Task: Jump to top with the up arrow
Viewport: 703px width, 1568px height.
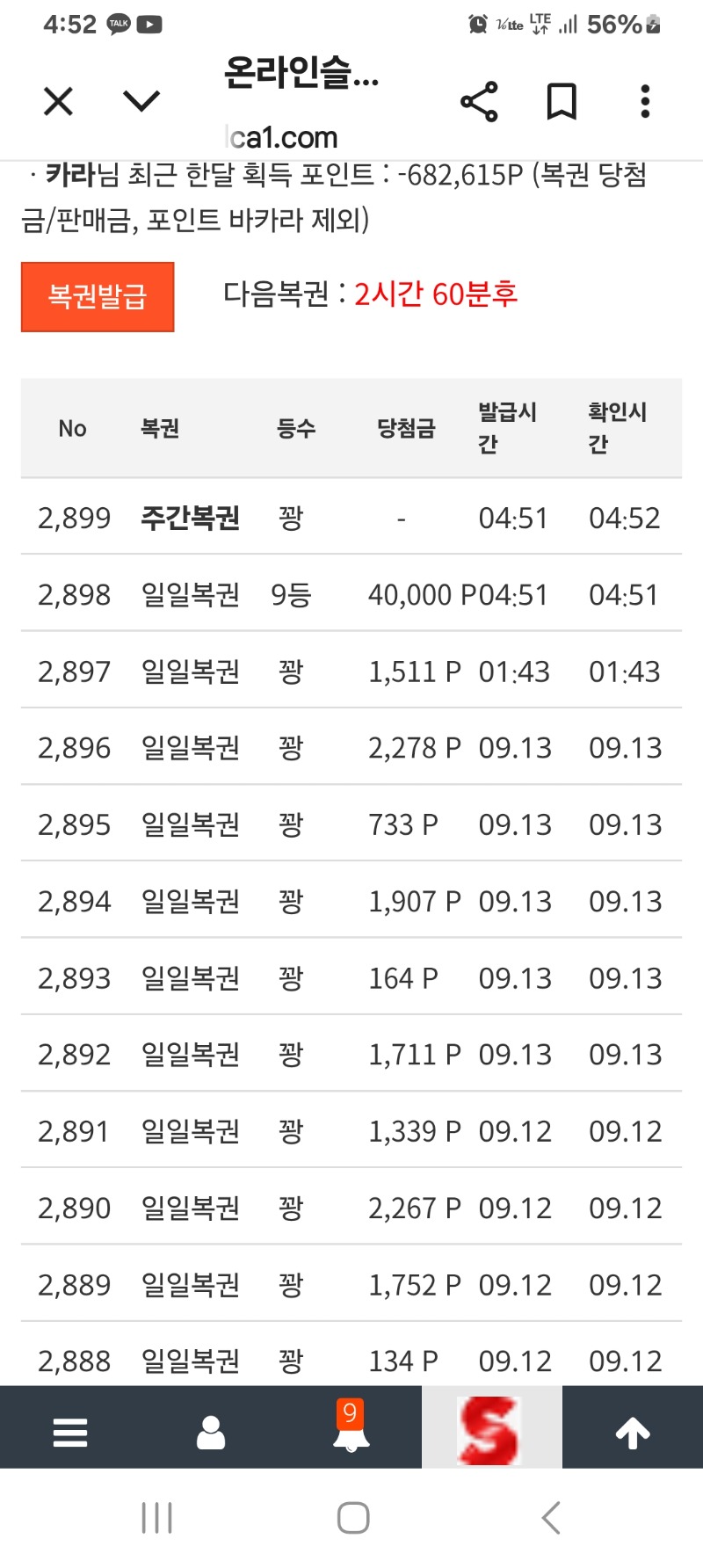Action: [x=633, y=1433]
